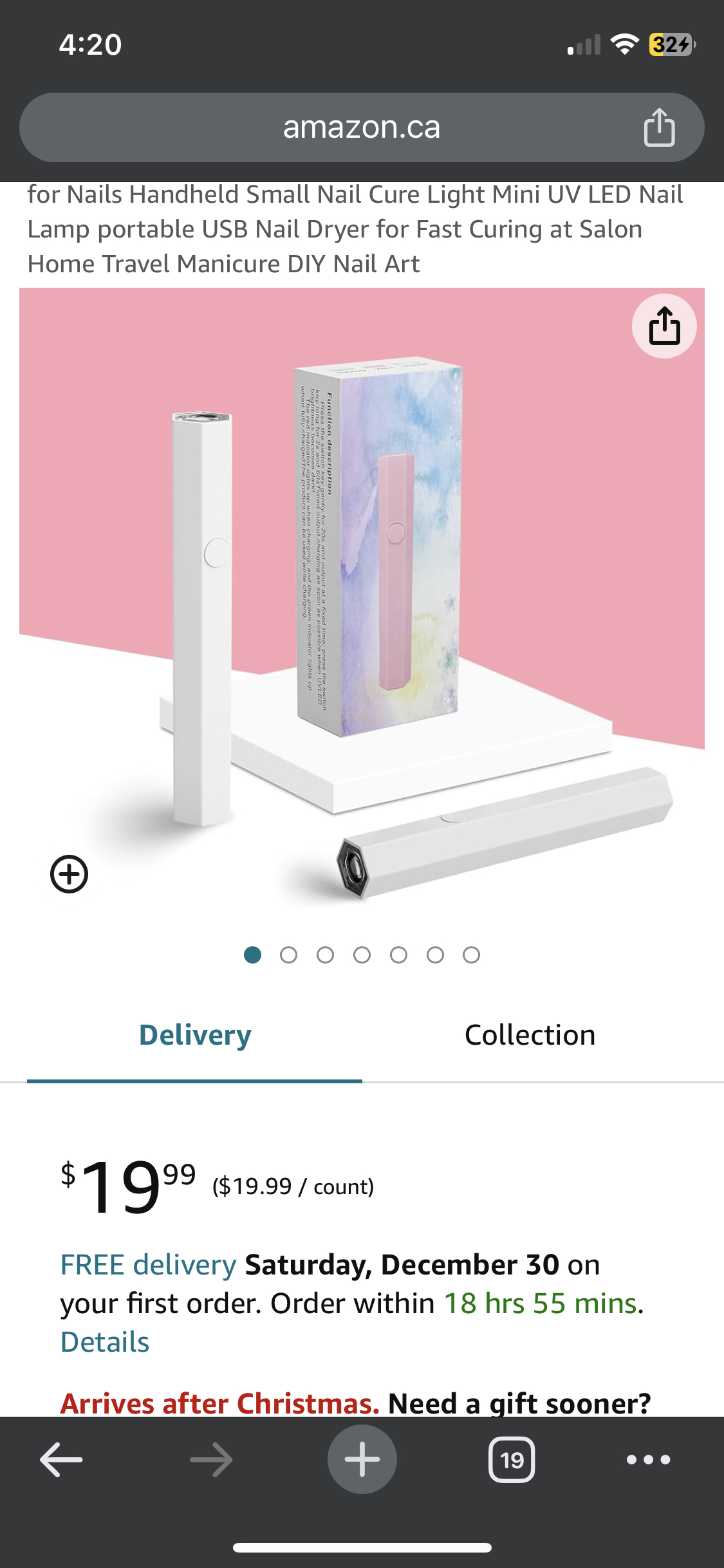Share this product via image share button
724x1568 pixels.
(x=664, y=326)
